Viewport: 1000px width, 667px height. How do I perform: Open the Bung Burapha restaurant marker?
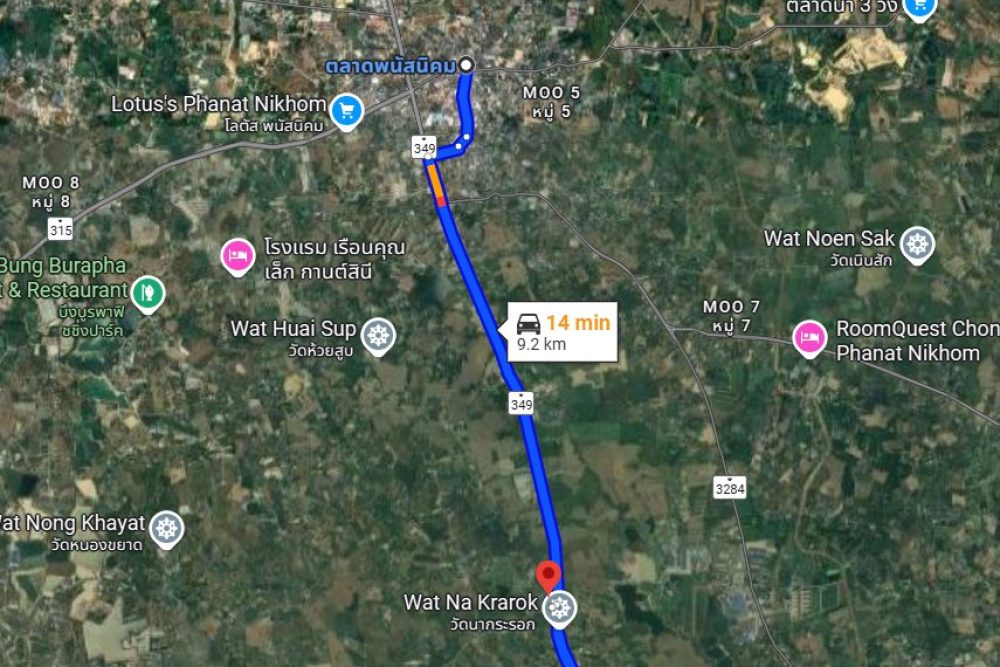click(x=148, y=293)
